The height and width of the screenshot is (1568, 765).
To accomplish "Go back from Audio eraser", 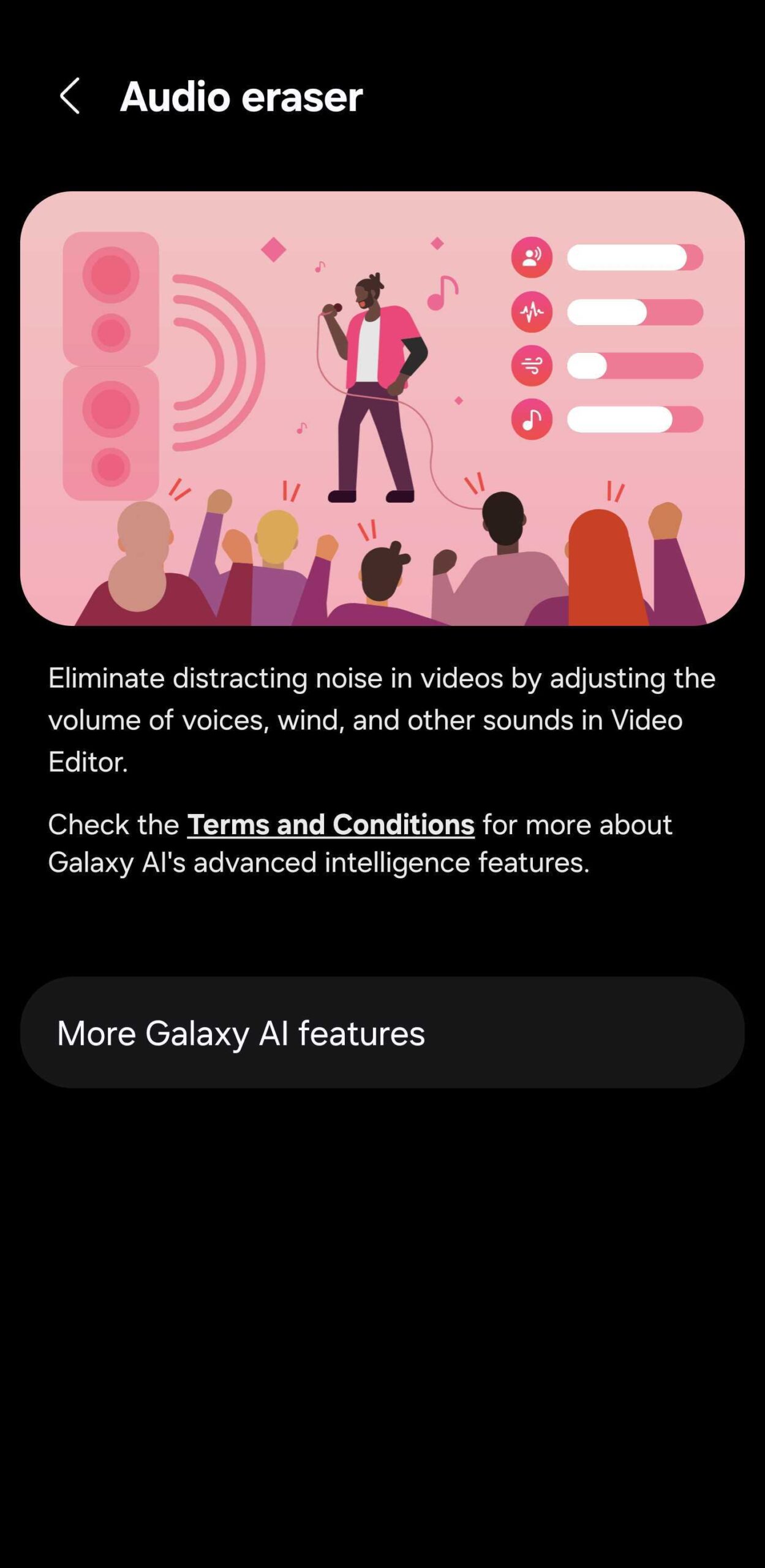I will coord(70,96).
